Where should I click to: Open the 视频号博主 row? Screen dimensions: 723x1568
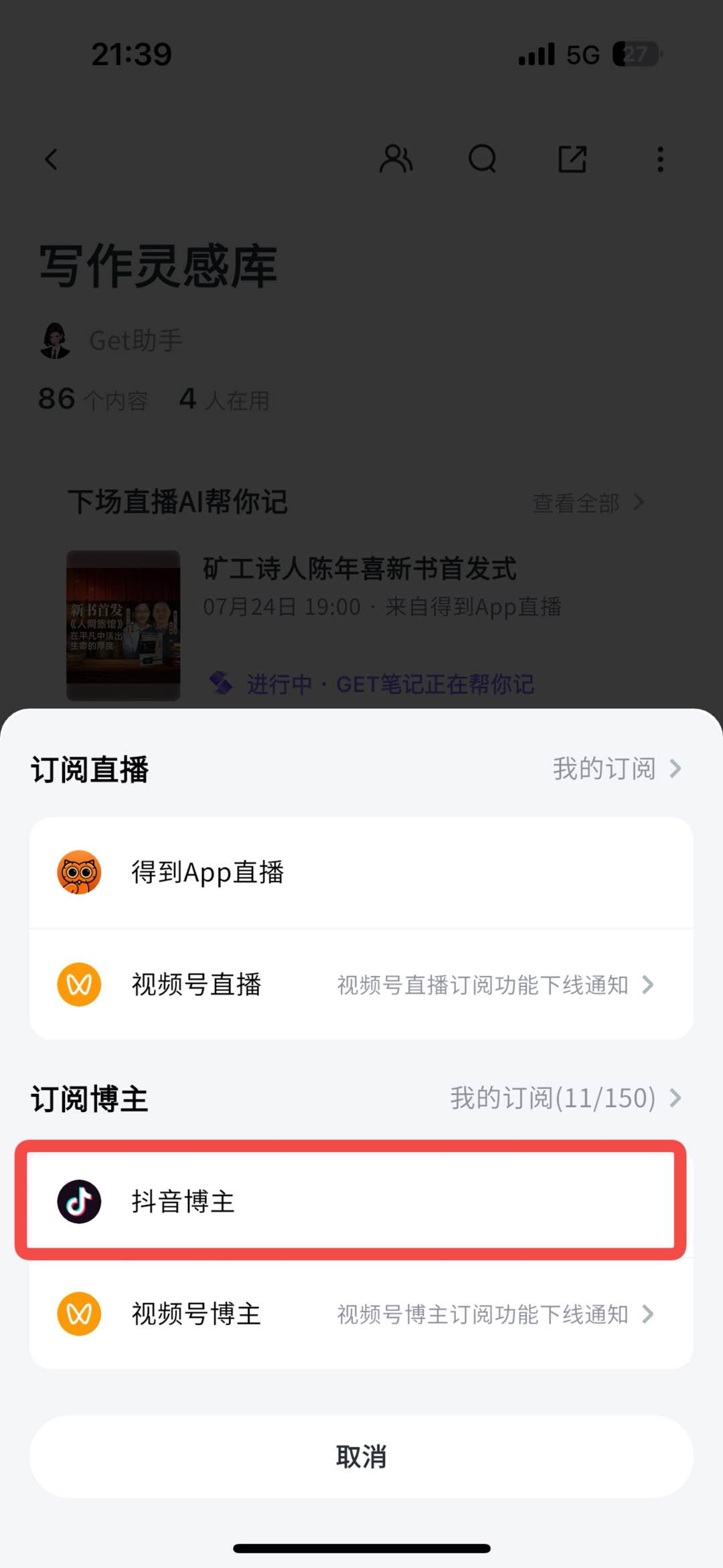tap(361, 1314)
